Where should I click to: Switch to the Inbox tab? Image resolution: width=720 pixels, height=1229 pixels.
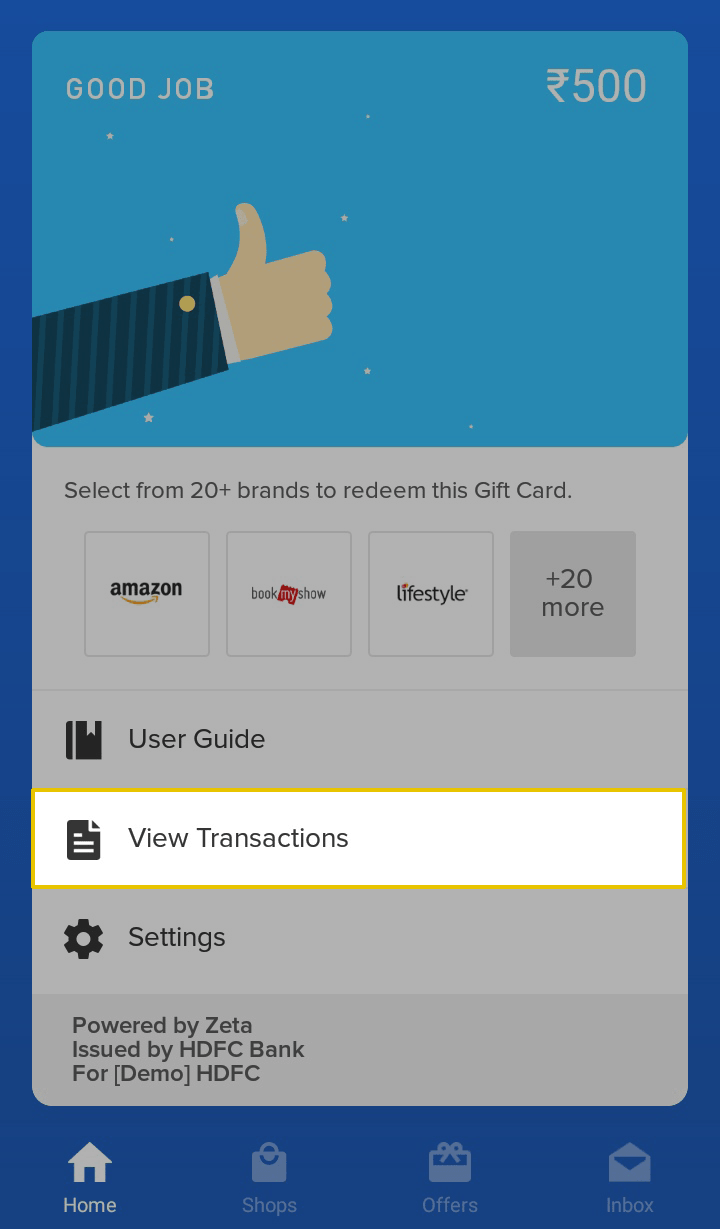630,1178
